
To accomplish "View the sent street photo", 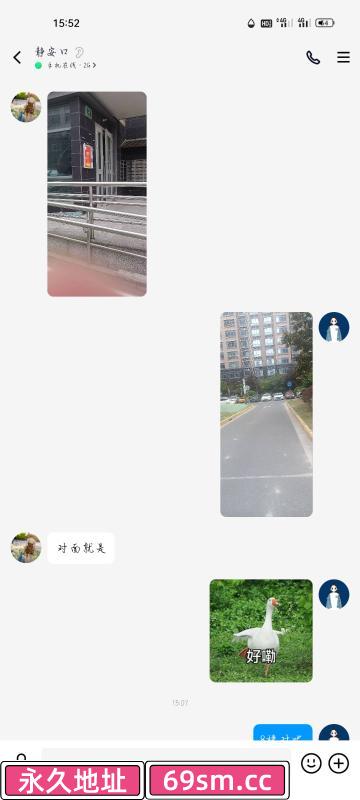I will coord(266,414).
